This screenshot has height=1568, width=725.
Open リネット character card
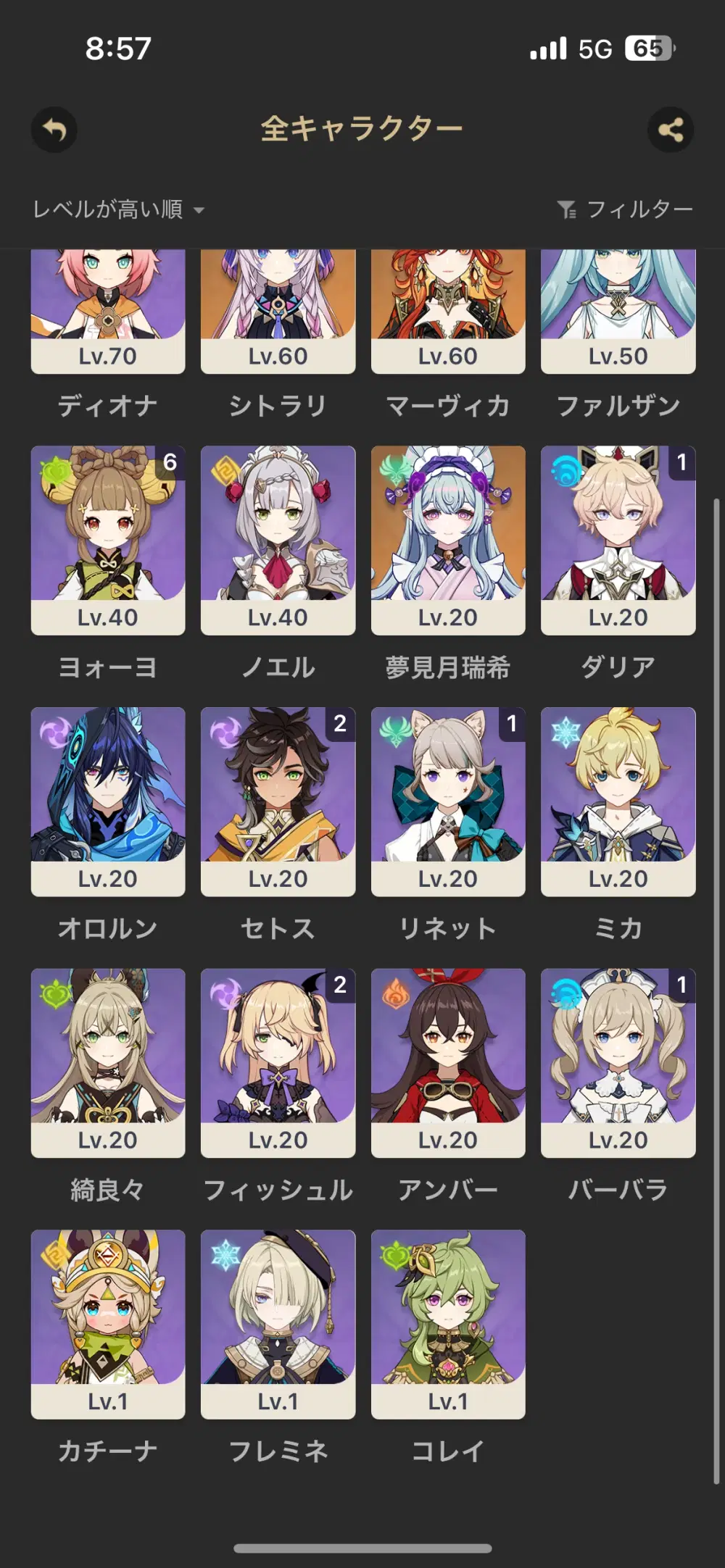point(448,801)
